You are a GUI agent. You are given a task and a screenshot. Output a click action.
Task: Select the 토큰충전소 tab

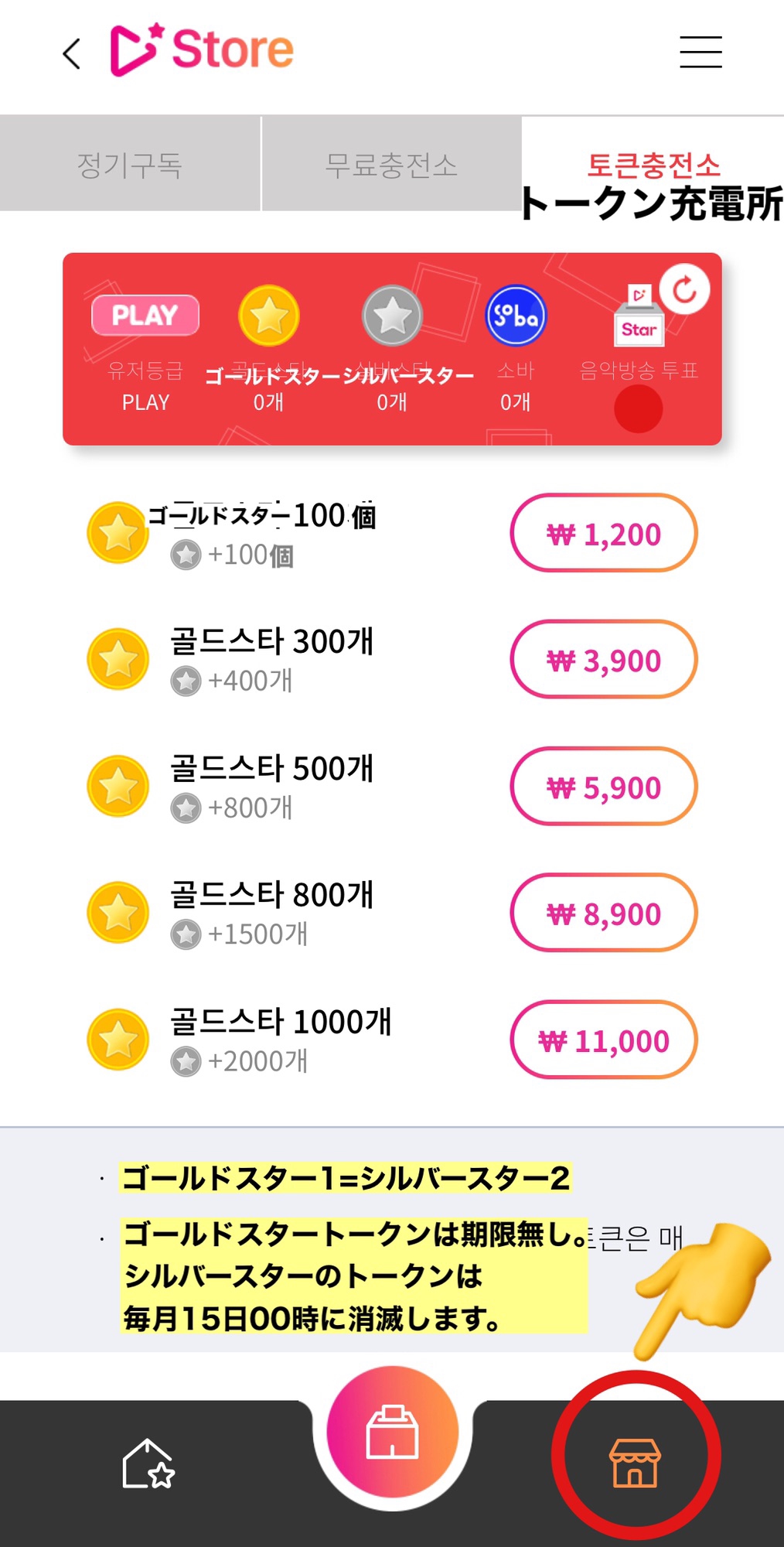coord(653,164)
